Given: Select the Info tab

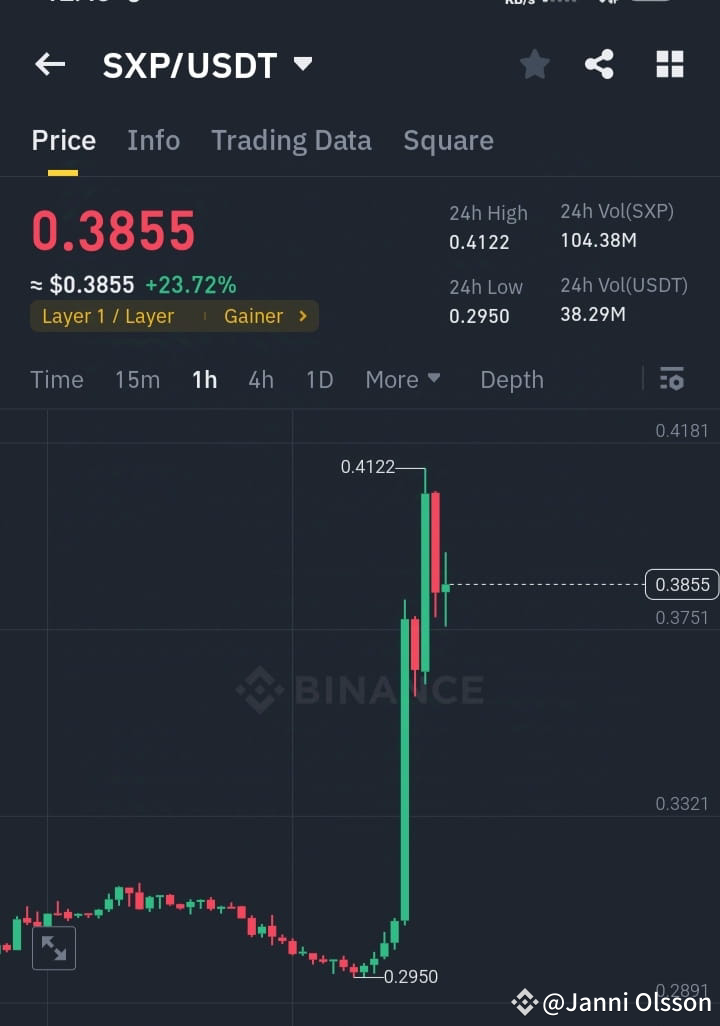Looking at the screenshot, I should [153, 140].
